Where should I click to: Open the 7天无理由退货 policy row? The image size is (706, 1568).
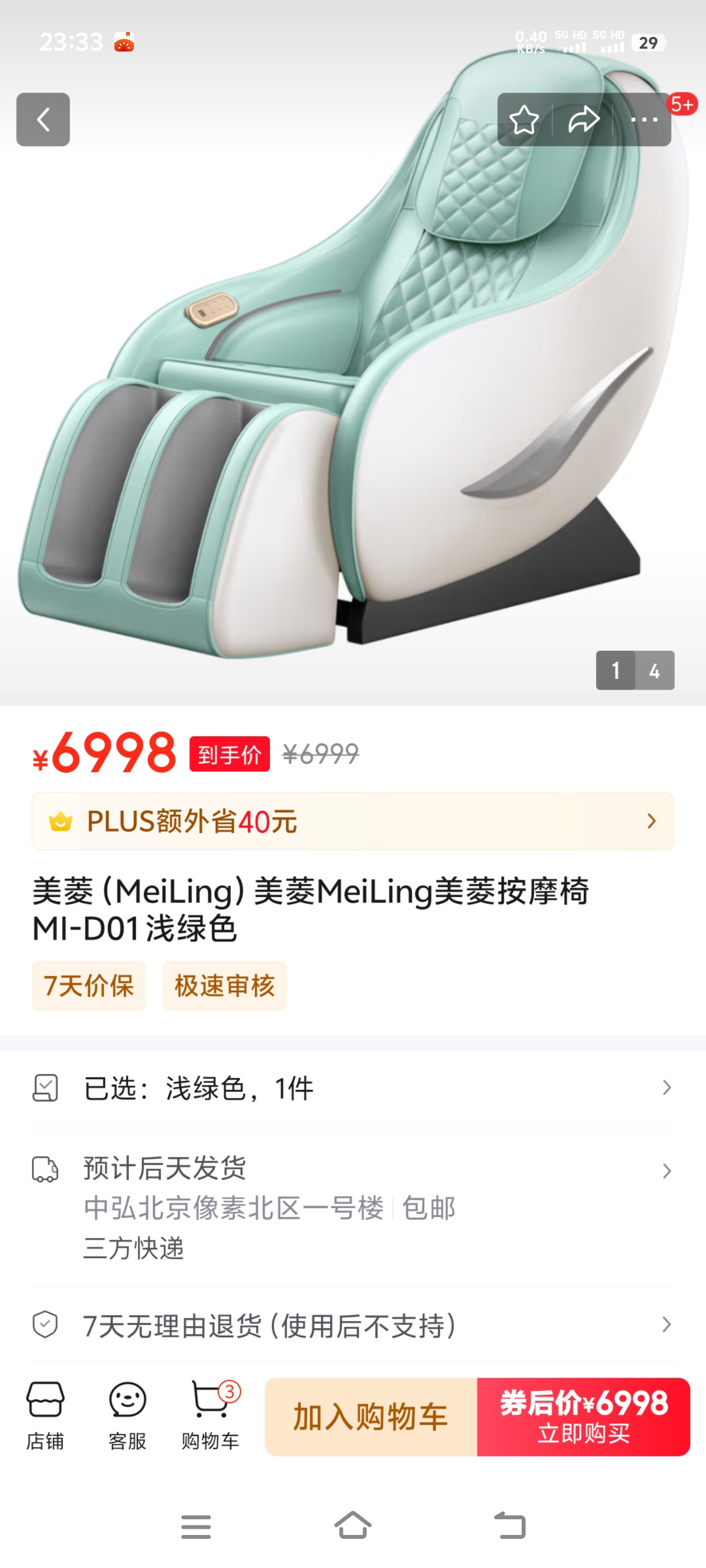click(352, 1325)
